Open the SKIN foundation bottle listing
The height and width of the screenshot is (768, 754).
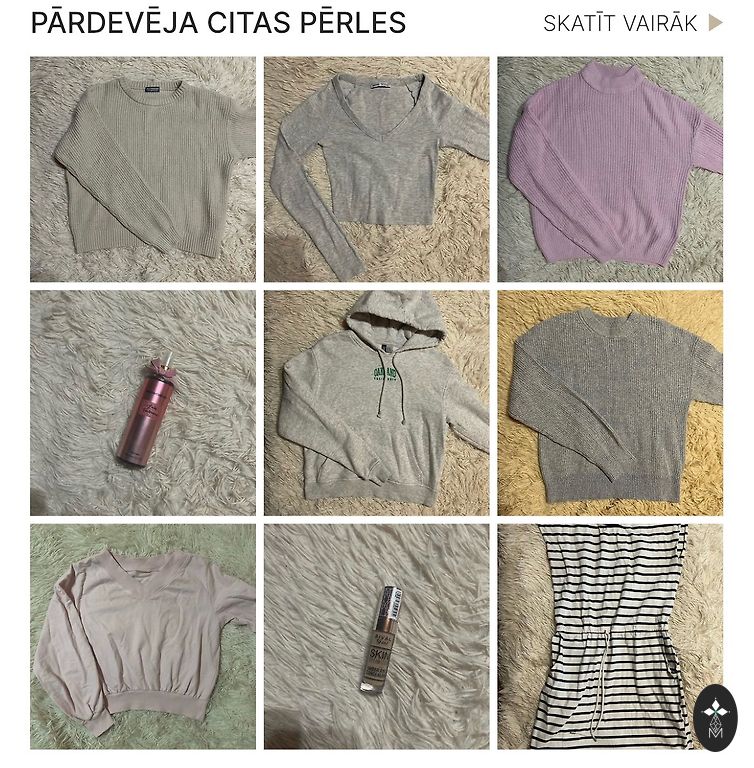[x=376, y=637]
